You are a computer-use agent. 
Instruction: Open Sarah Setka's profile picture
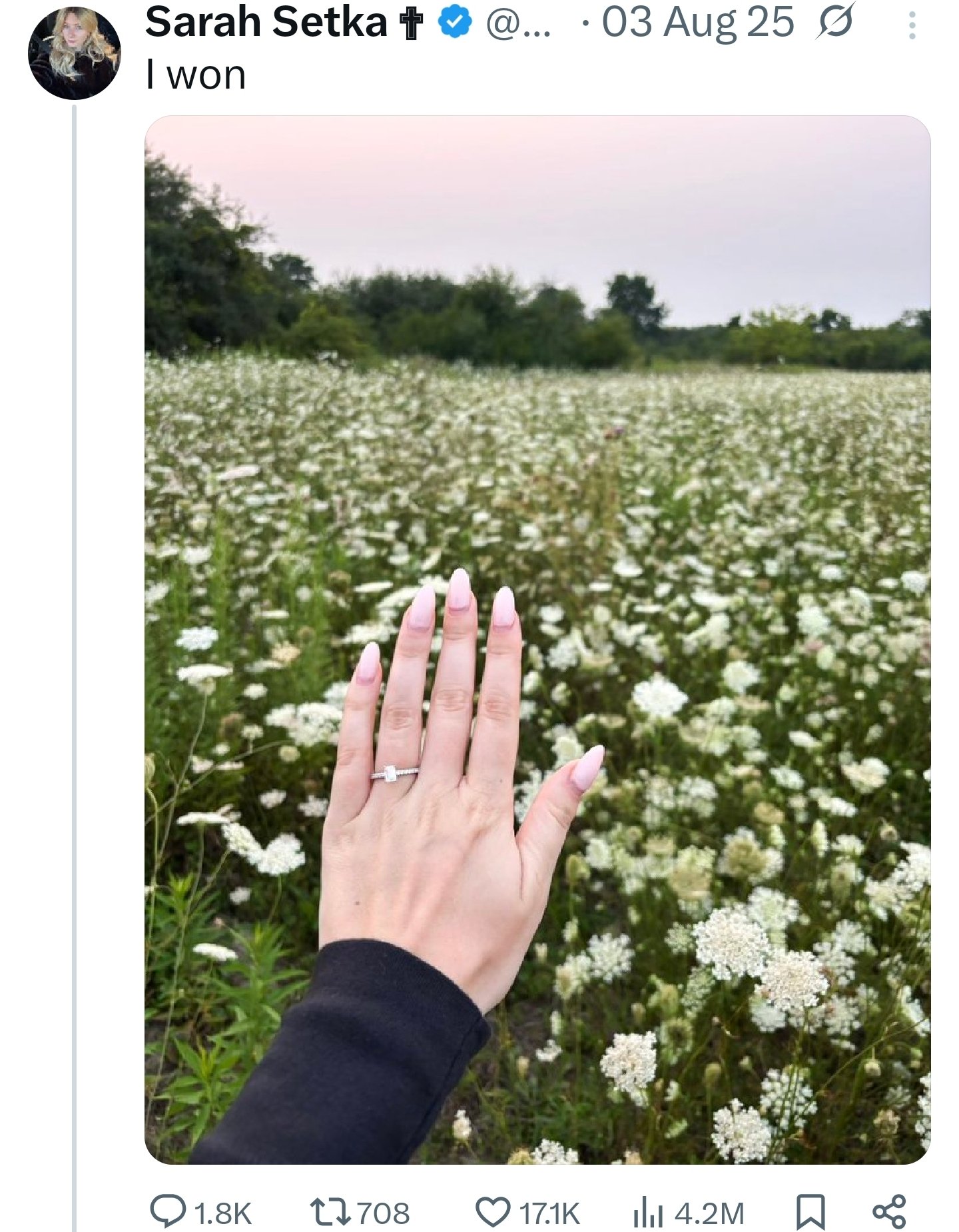74,53
